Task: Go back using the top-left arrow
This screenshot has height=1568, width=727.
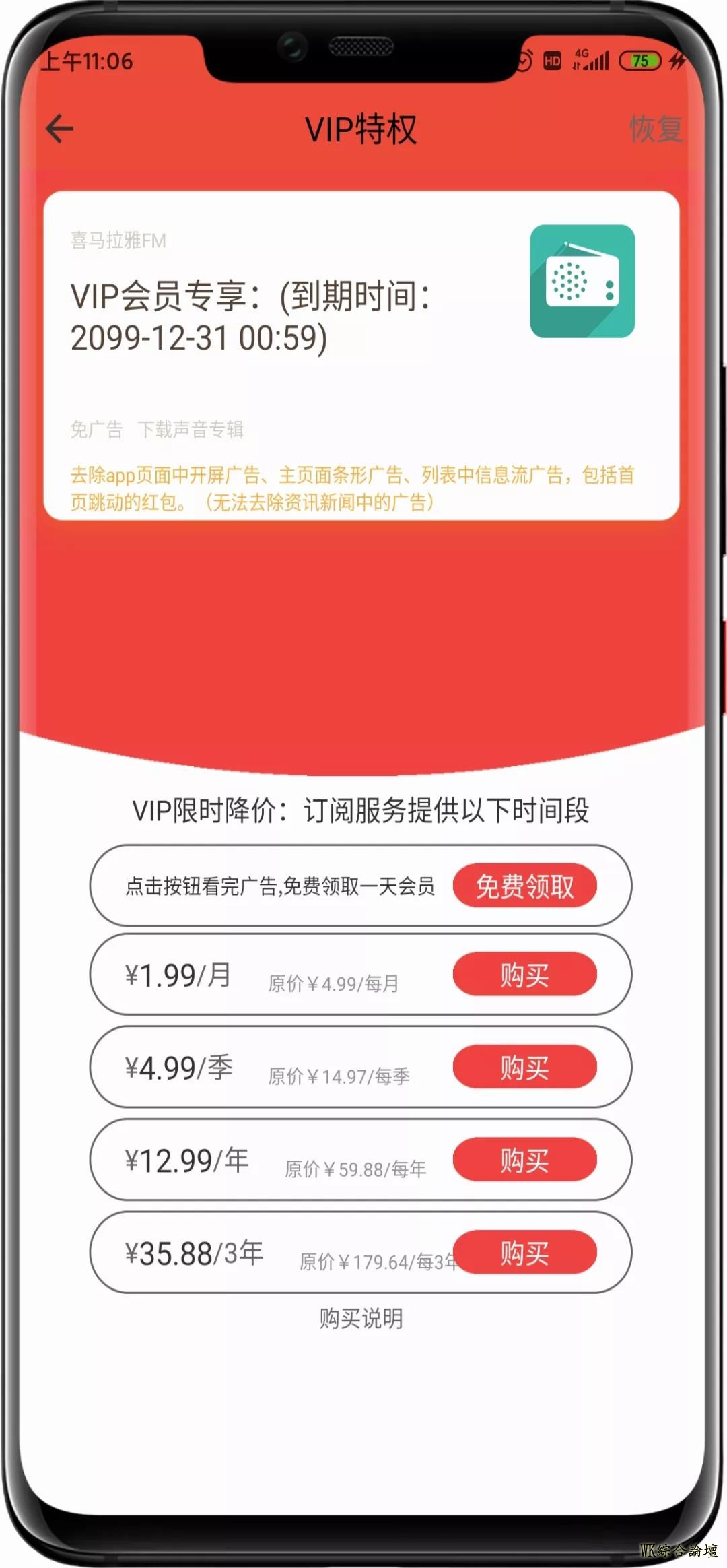Action: [x=59, y=129]
